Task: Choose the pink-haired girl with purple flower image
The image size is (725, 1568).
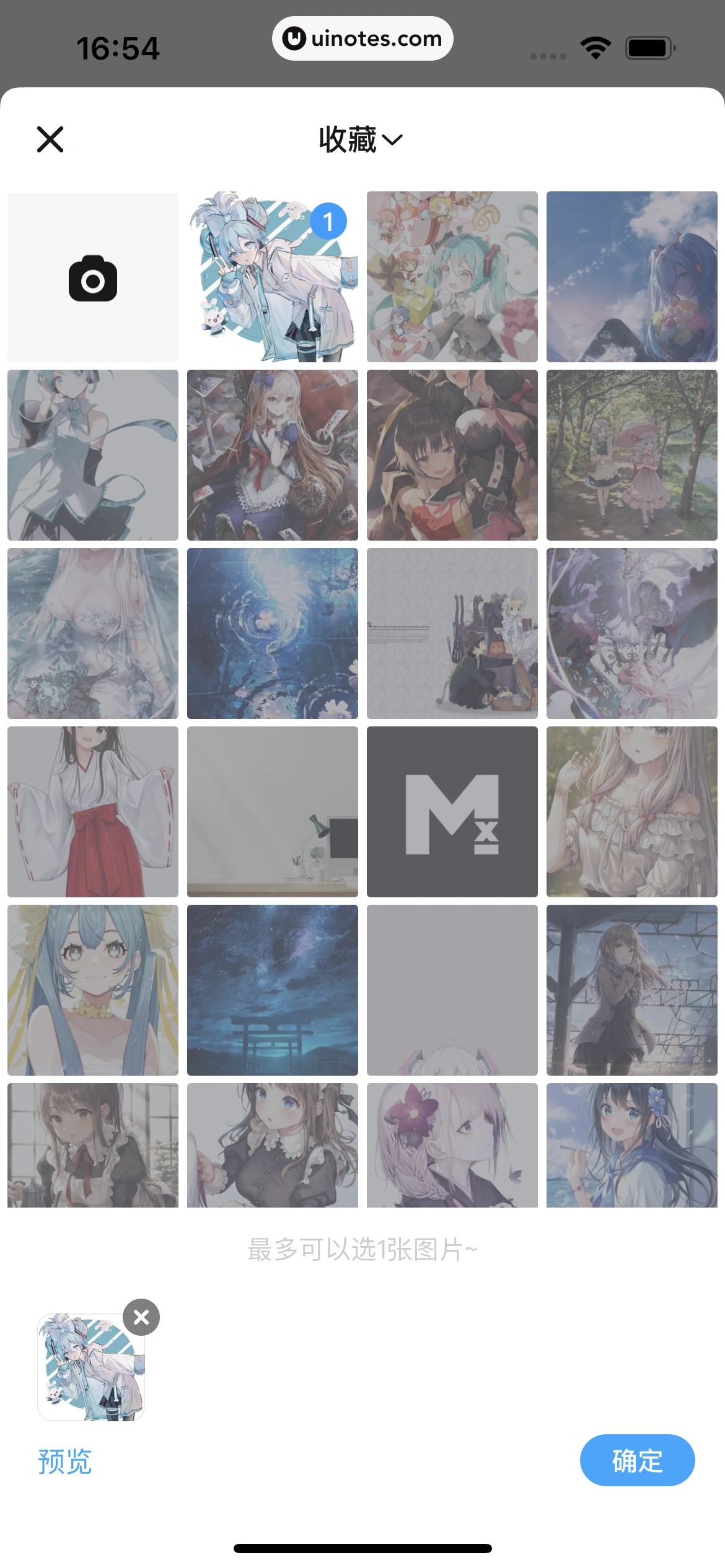Action: pyautogui.click(x=452, y=1145)
